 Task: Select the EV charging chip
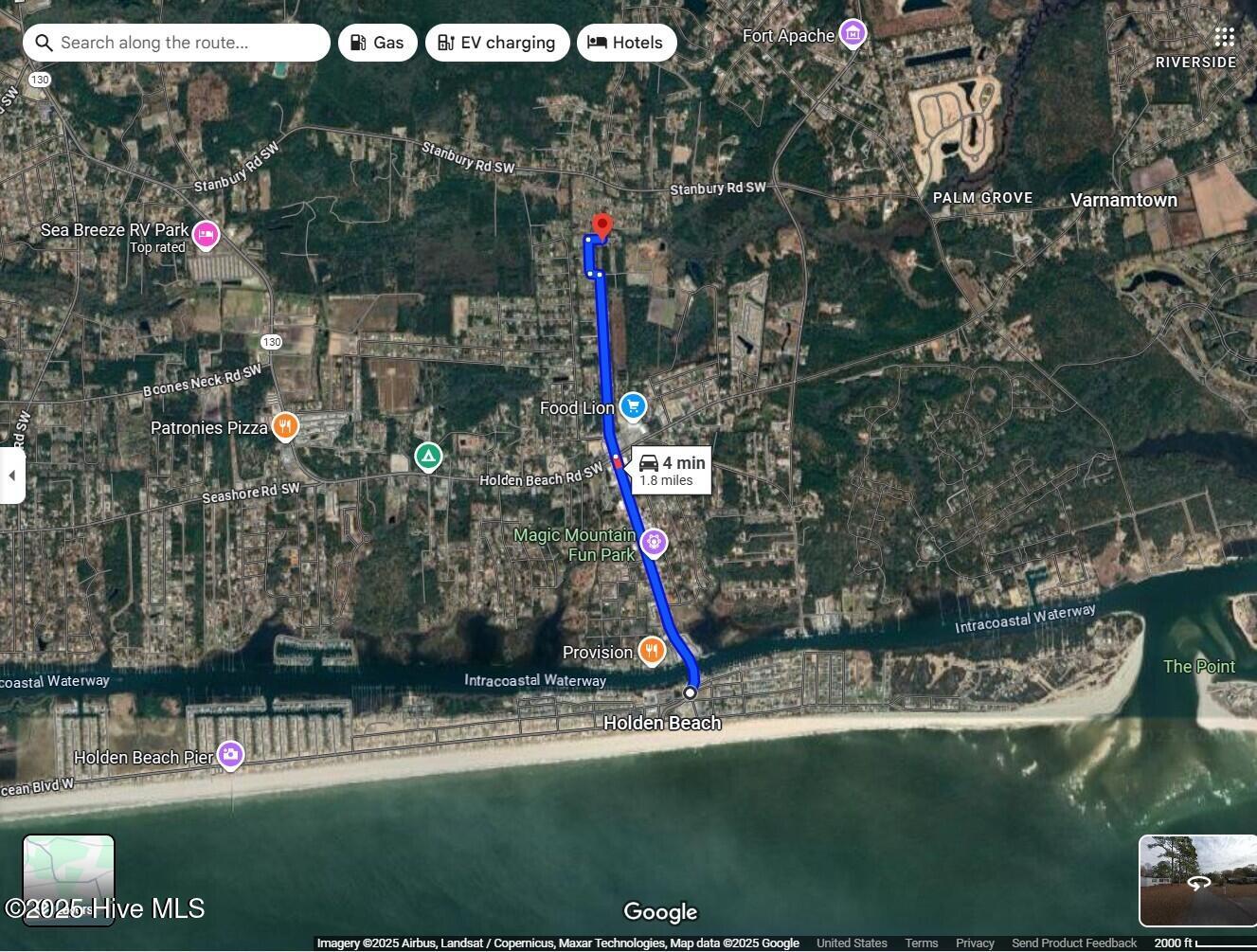pos(497,43)
